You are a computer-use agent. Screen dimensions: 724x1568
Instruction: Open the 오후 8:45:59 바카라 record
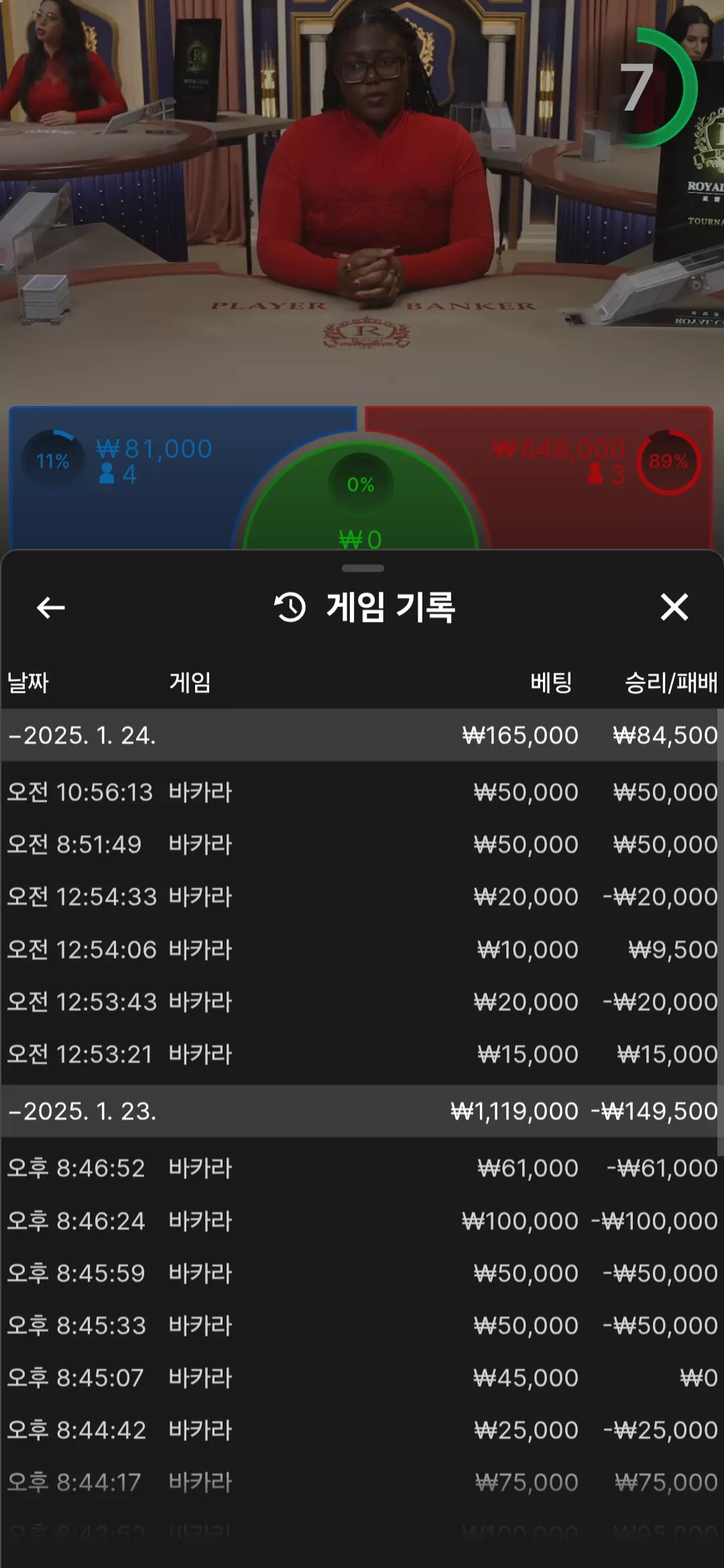[x=362, y=1273]
